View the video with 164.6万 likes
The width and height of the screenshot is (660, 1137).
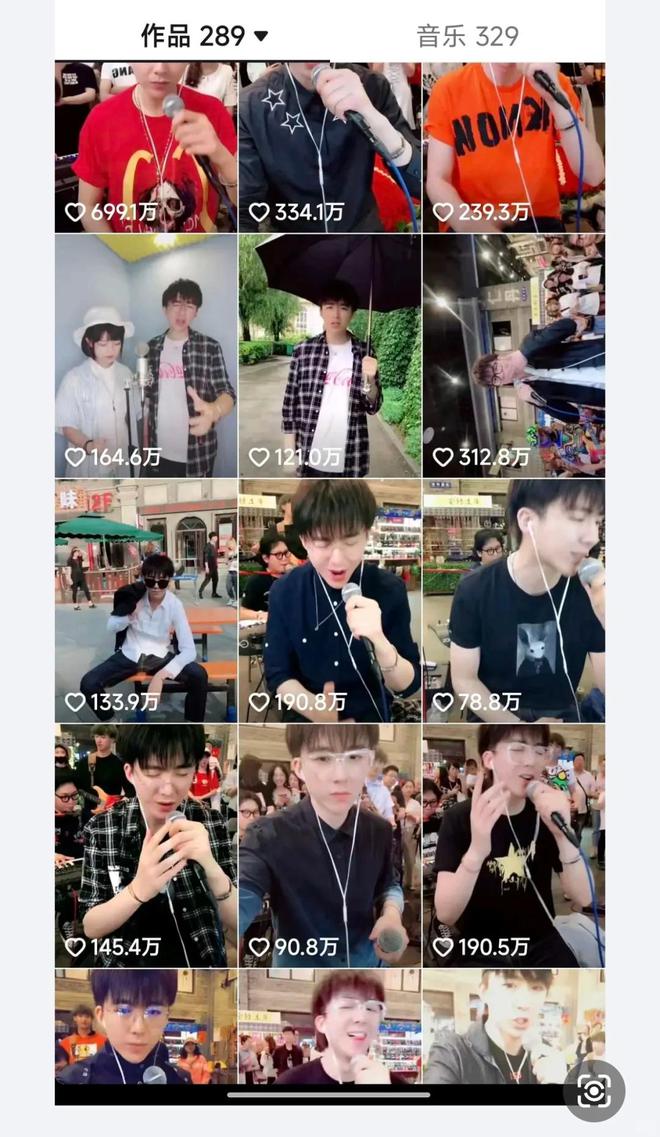tap(146, 355)
